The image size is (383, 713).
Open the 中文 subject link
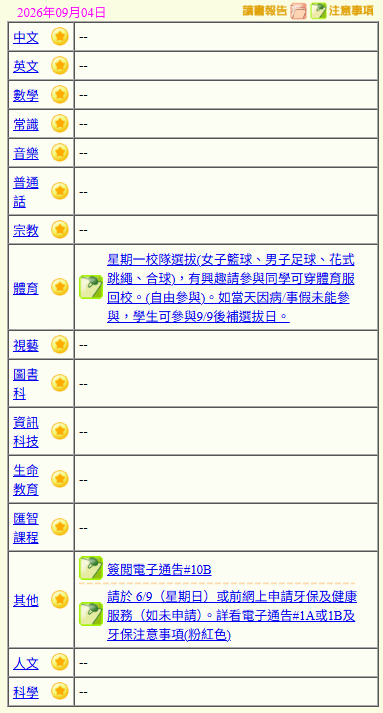26,38
